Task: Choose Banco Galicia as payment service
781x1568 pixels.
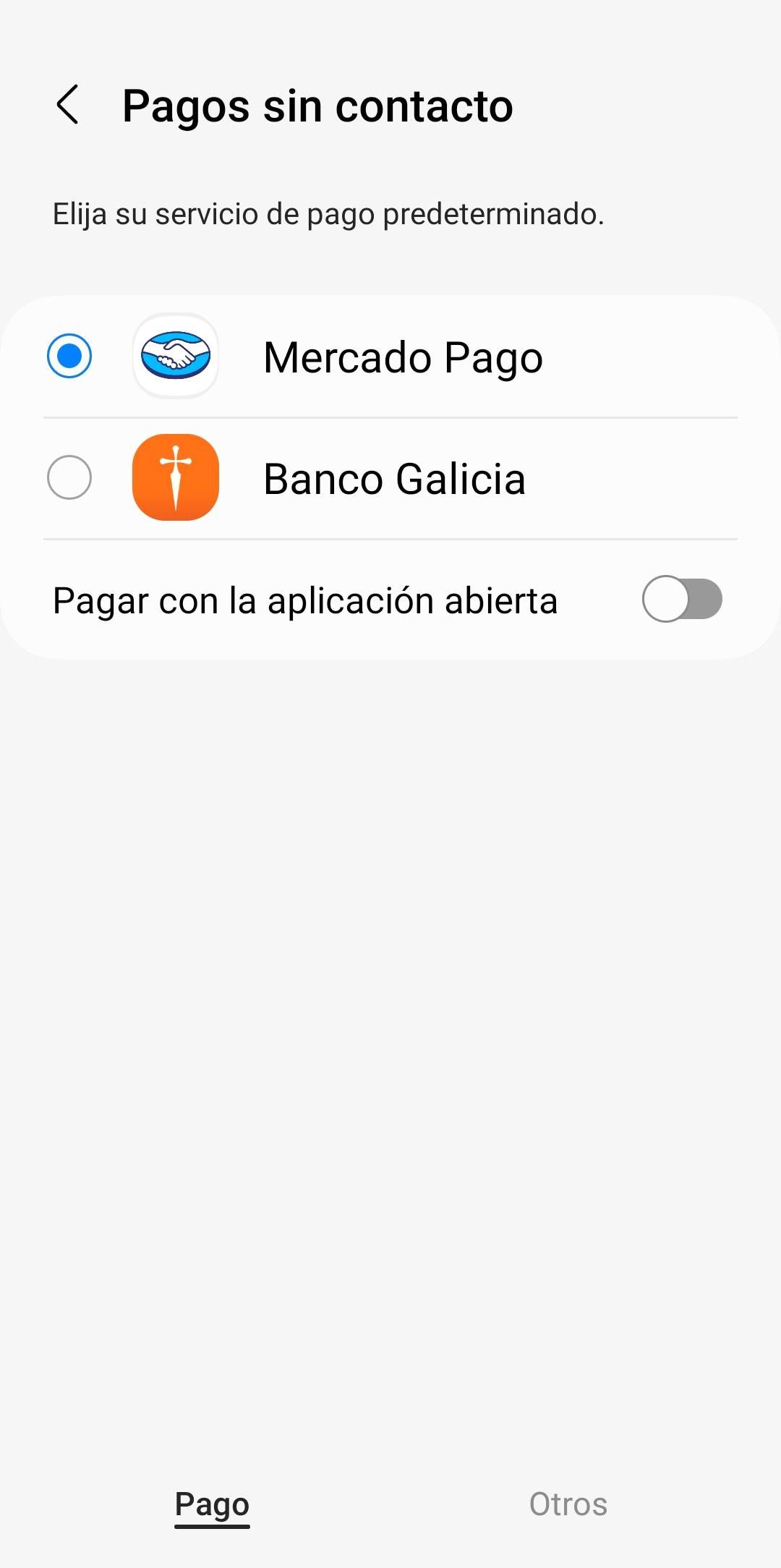Action: pos(69,477)
